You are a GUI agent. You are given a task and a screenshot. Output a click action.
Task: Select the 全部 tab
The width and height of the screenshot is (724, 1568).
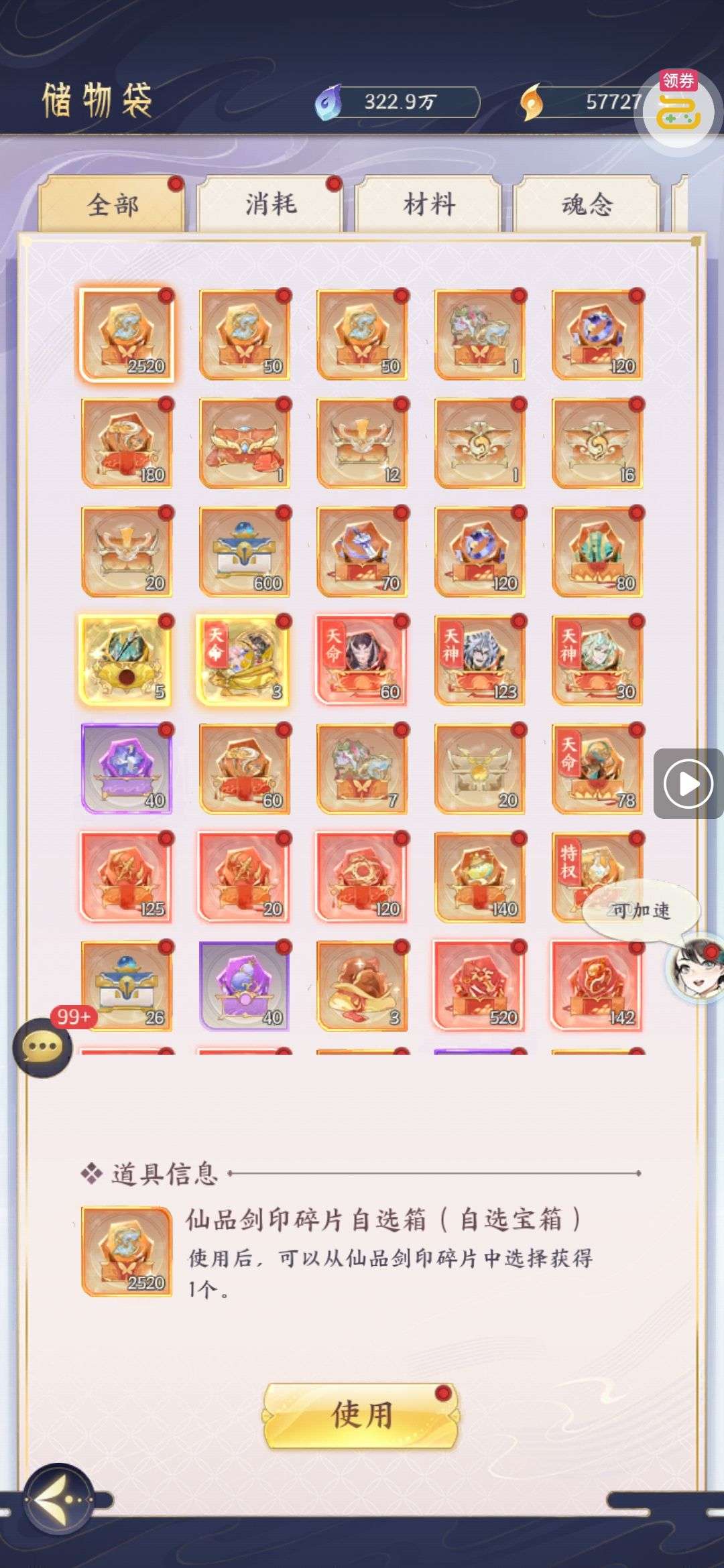(112, 204)
